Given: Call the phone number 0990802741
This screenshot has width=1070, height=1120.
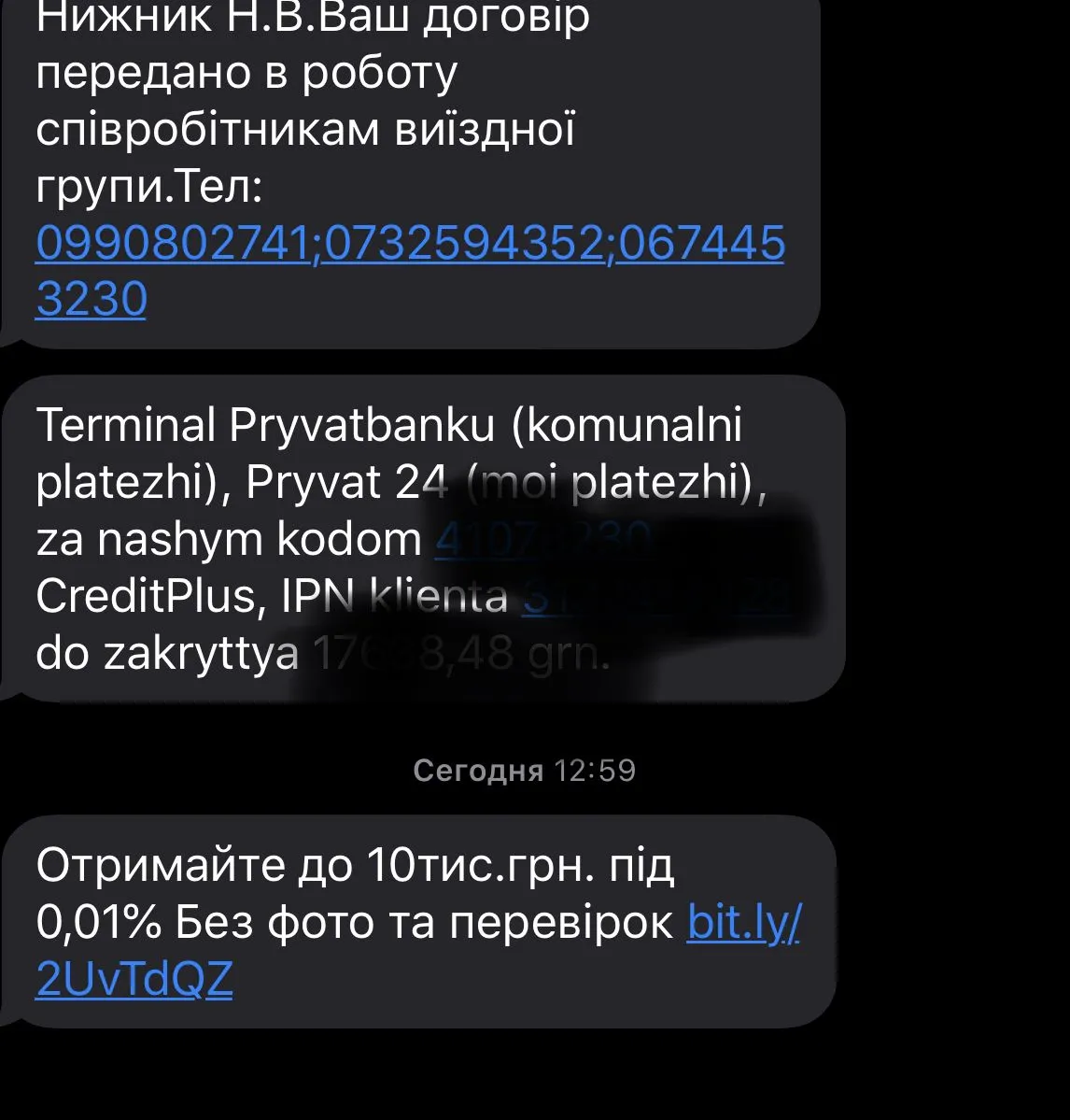Looking at the screenshot, I should pos(173,245).
